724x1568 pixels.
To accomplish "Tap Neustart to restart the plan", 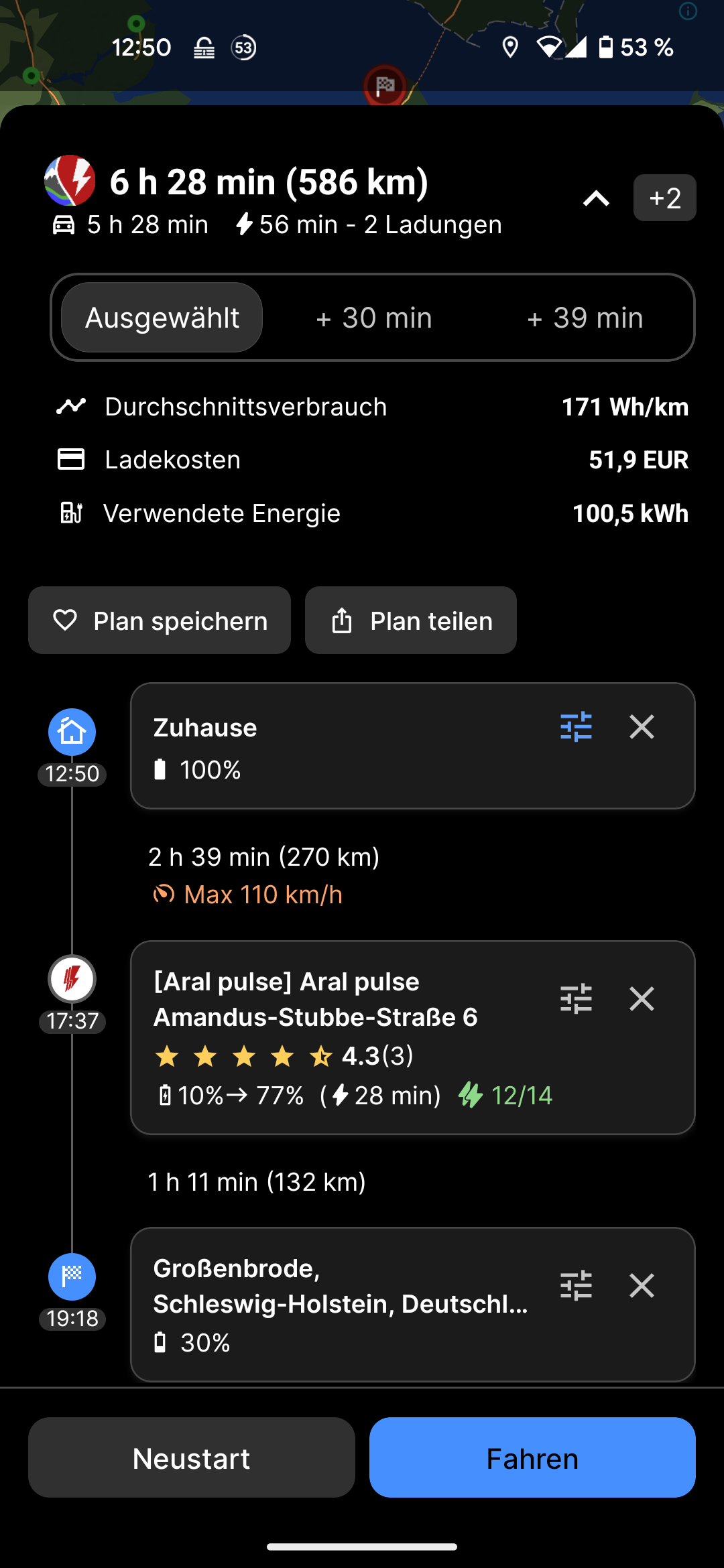I will [191, 1458].
